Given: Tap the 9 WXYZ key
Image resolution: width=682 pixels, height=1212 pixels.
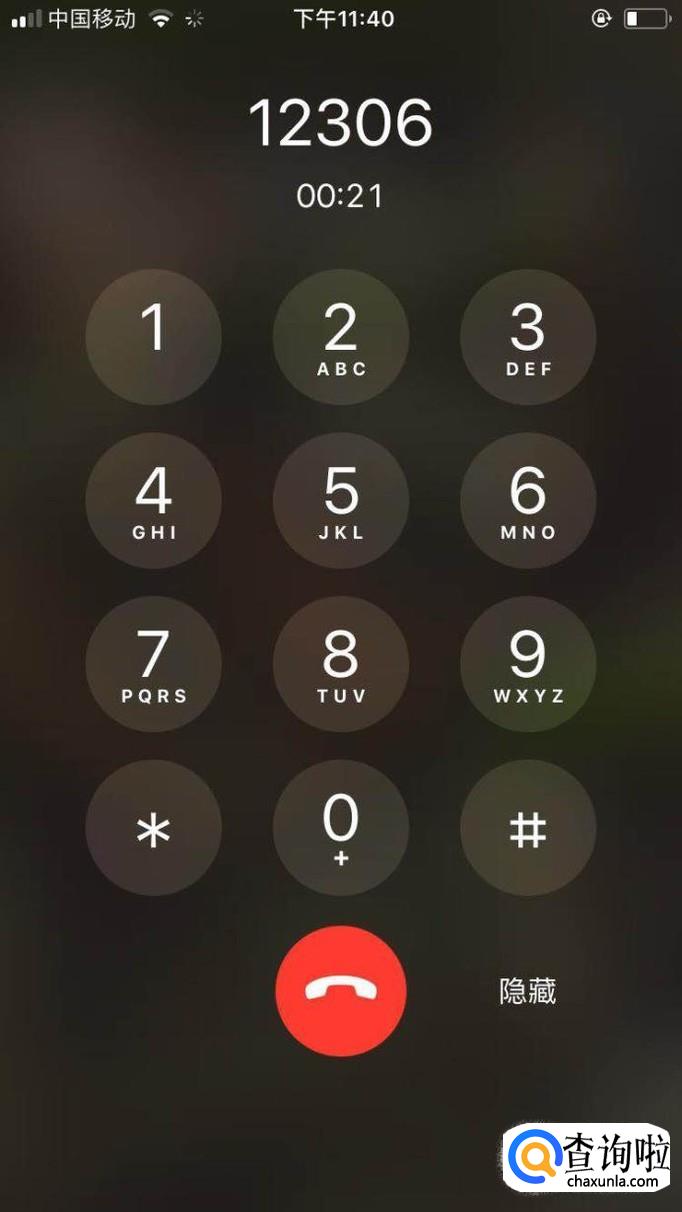Looking at the screenshot, I should click(528, 664).
